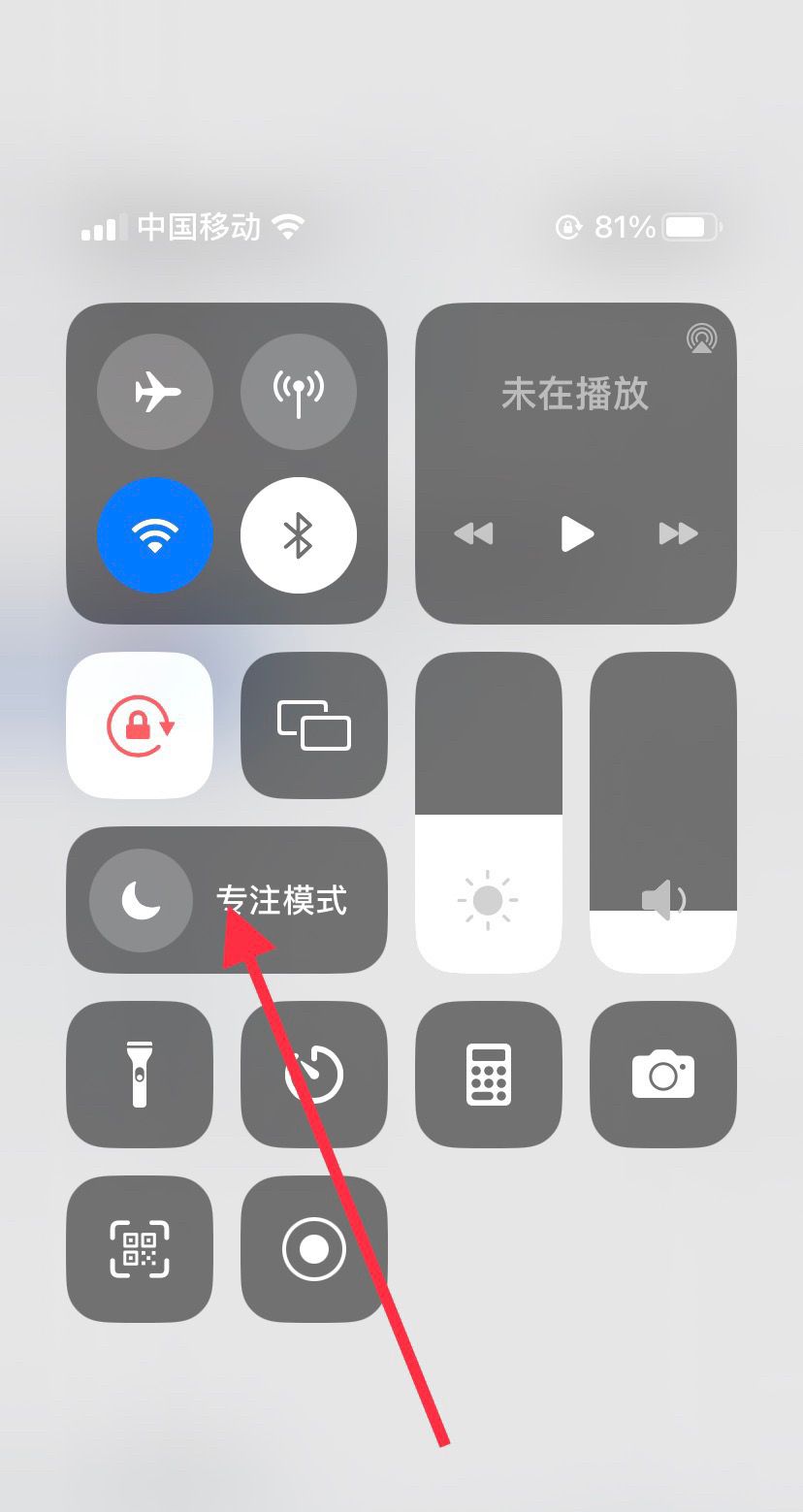Viewport: 803px width, 1512px height.
Task: Tap the volume slider
Action: [663, 813]
